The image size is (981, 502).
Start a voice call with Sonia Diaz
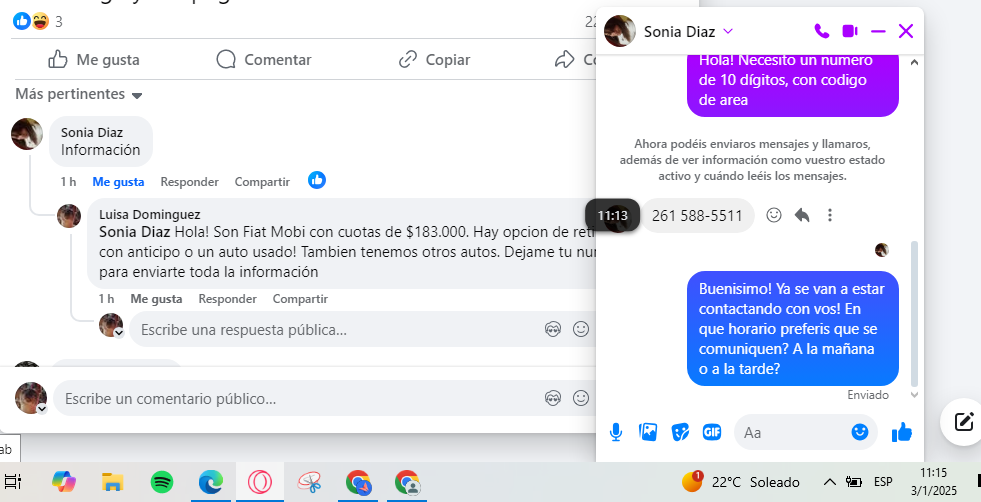pyautogui.click(x=822, y=31)
